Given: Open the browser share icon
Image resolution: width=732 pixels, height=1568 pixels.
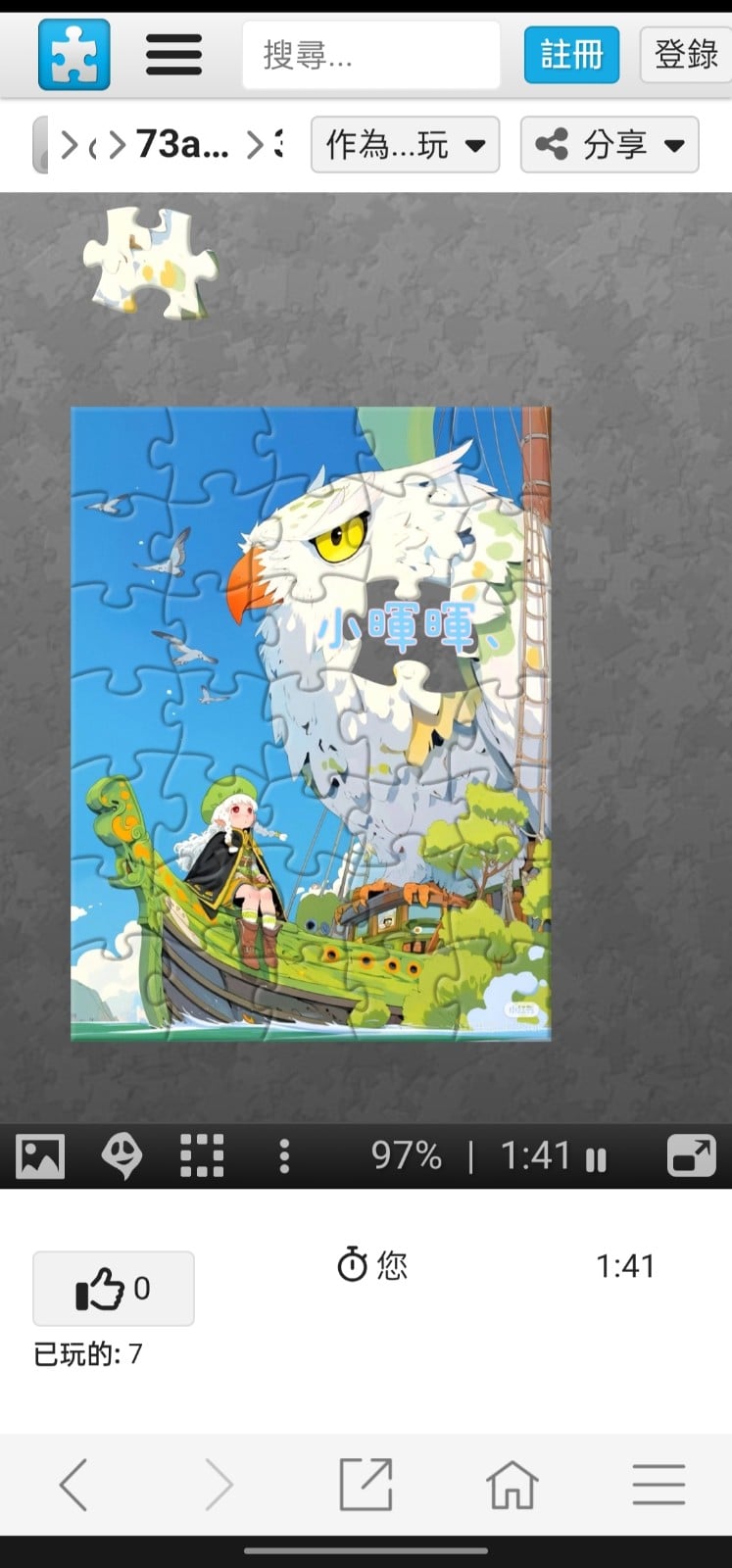Looking at the screenshot, I should click(x=366, y=1485).
